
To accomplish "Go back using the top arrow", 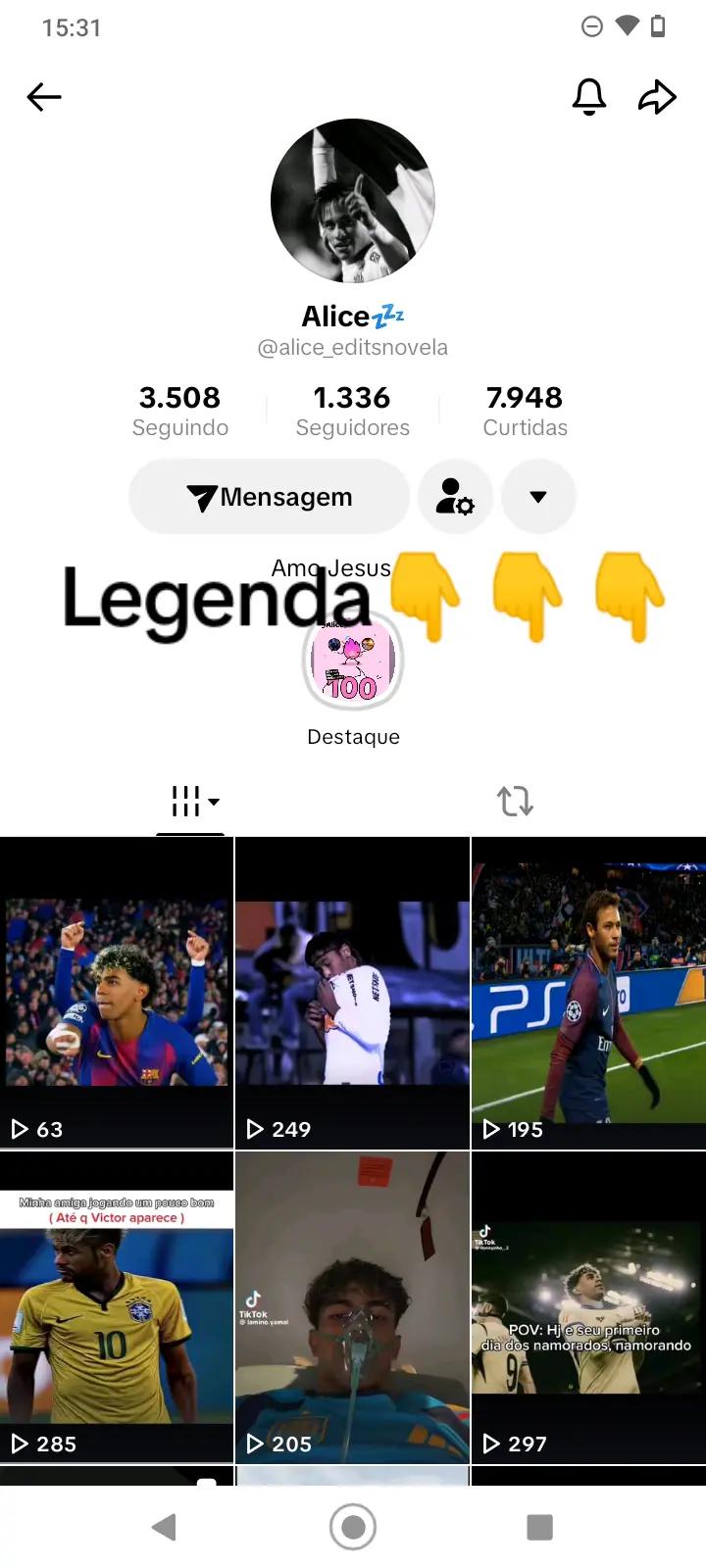I will click(x=44, y=97).
